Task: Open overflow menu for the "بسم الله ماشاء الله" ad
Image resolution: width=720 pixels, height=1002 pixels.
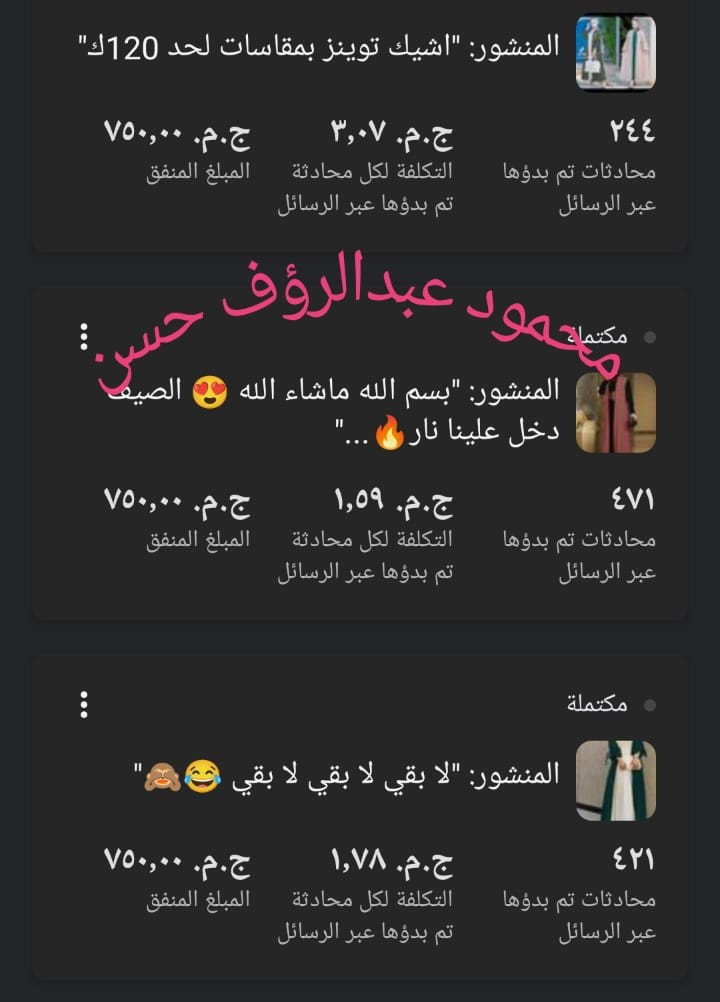Action: click(84, 338)
